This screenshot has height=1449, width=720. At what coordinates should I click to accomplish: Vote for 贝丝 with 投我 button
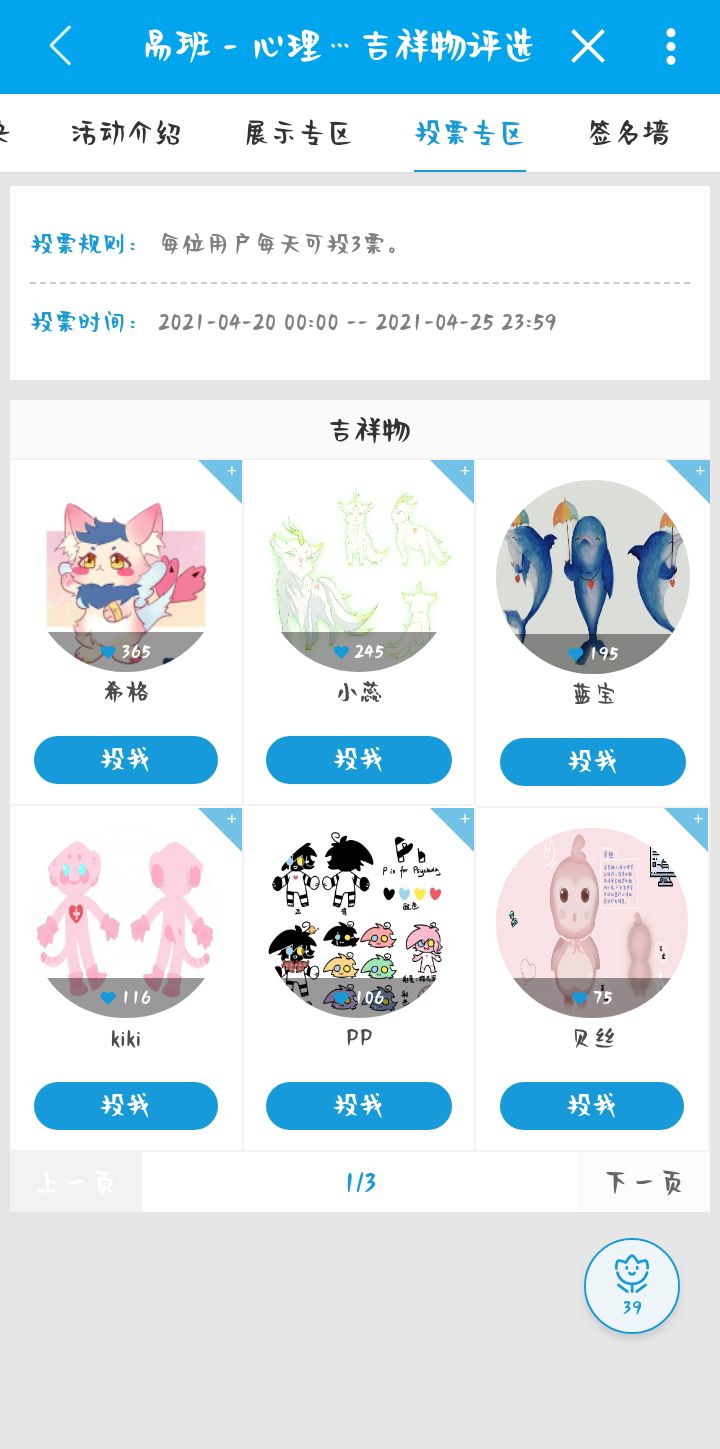592,1106
